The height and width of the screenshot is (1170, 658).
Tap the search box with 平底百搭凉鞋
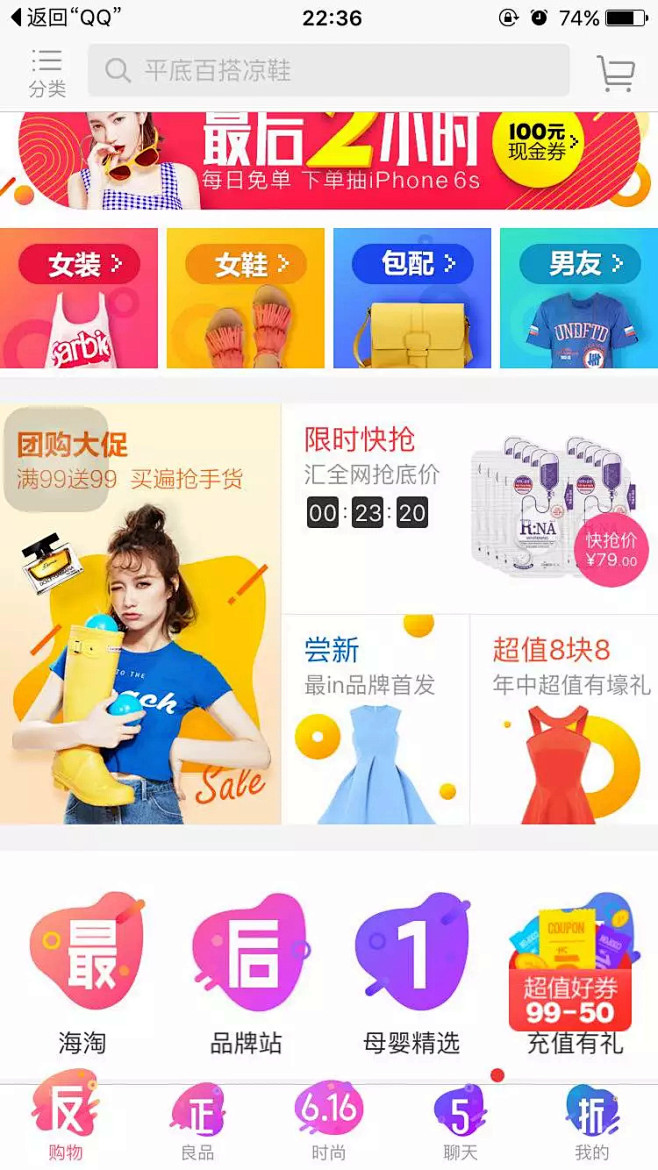click(328, 71)
